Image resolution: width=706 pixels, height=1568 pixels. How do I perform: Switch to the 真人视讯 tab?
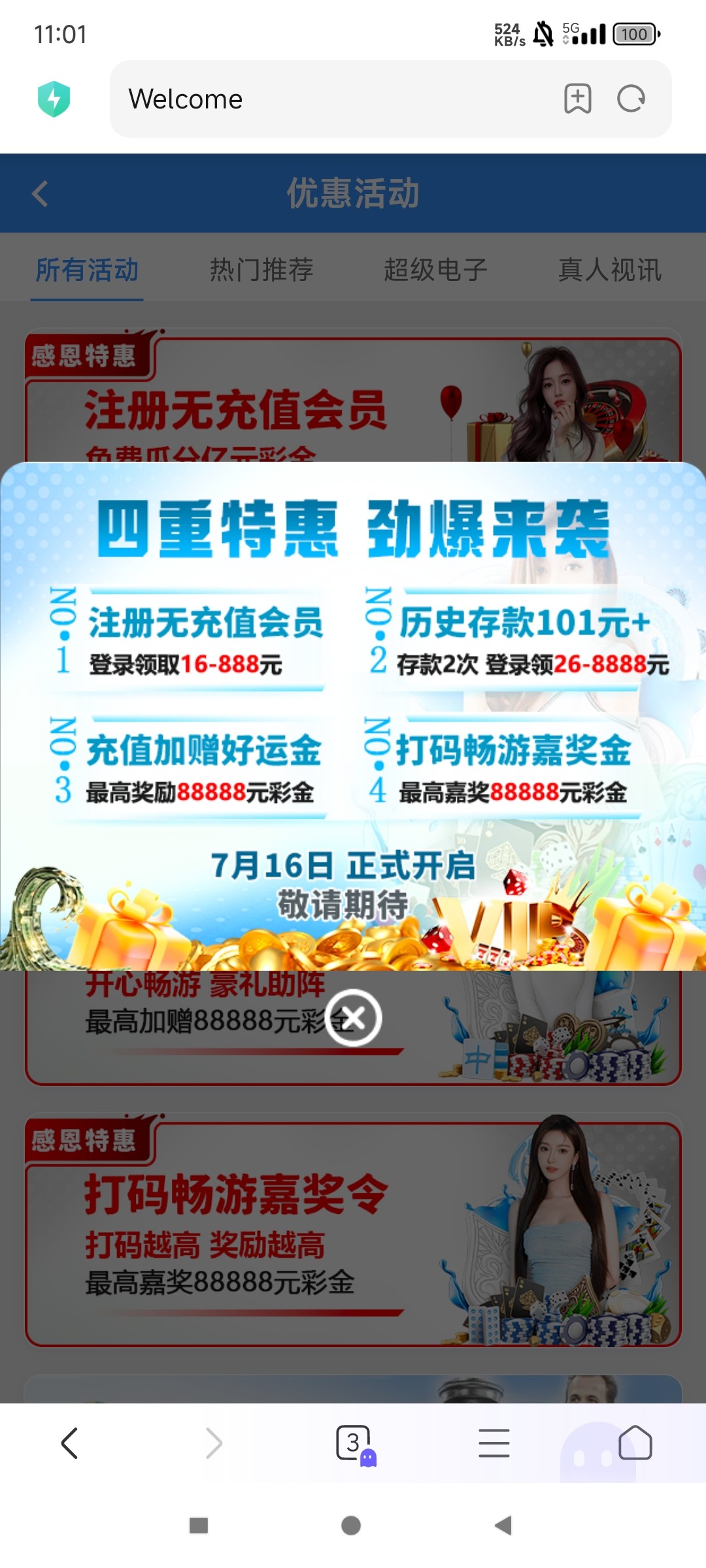point(609,270)
